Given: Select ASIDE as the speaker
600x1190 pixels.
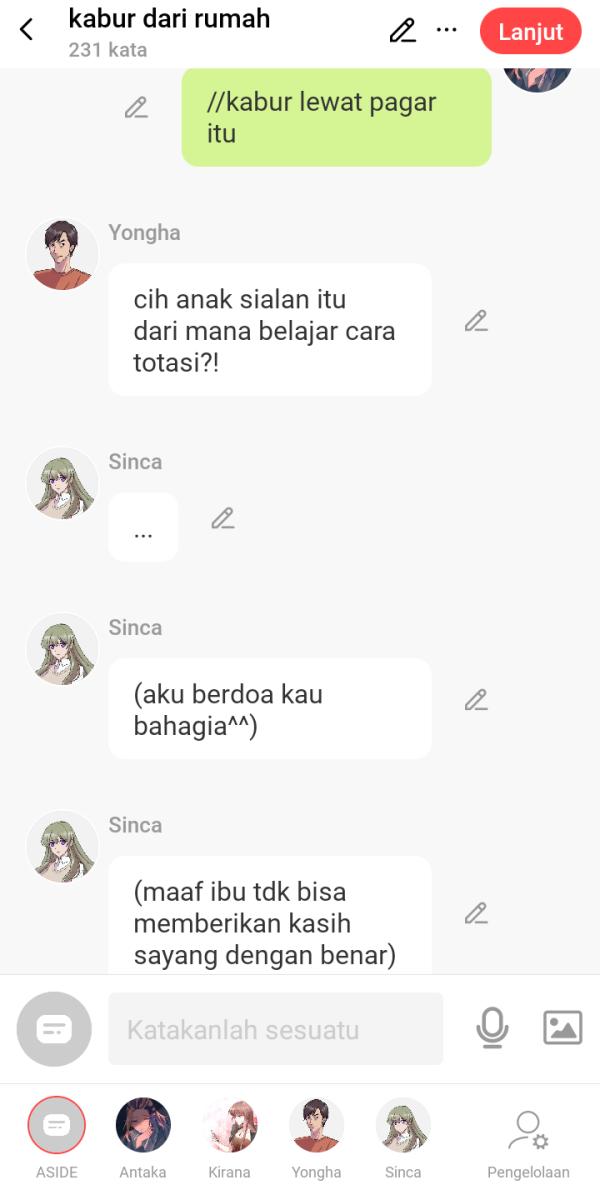Looking at the screenshot, I should [57, 1126].
